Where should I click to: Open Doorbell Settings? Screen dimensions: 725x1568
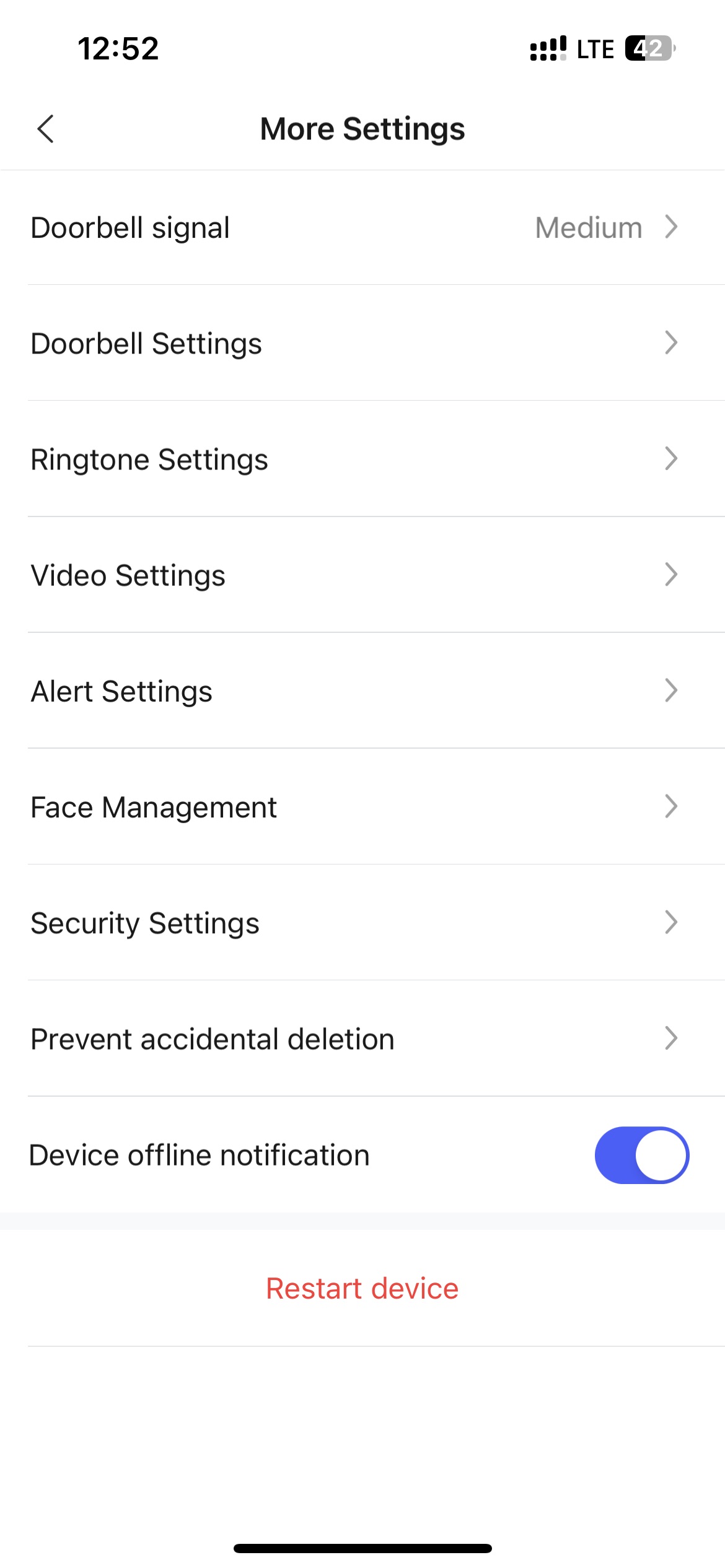(x=362, y=343)
